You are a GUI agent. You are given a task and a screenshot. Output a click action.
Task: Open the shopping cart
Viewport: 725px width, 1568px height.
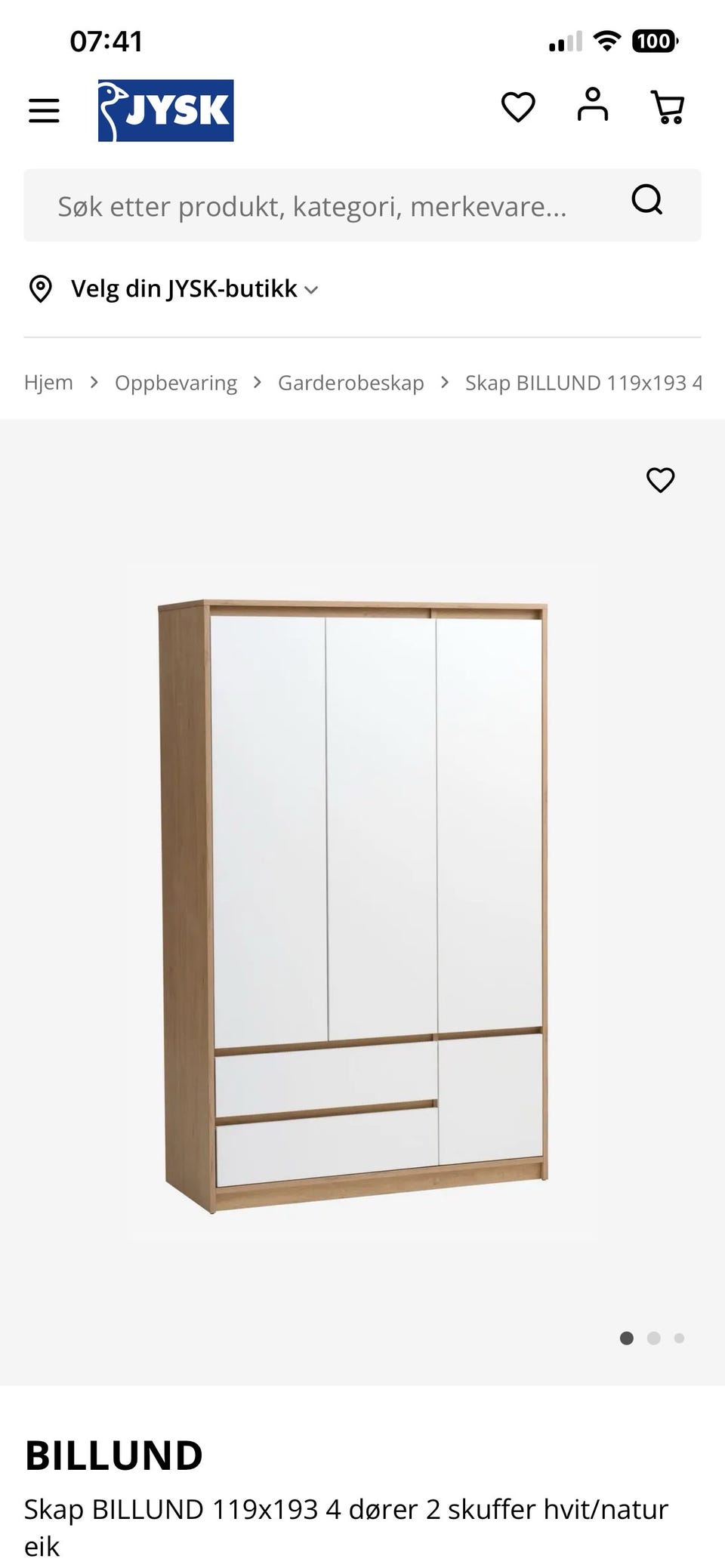click(x=668, y=107)
